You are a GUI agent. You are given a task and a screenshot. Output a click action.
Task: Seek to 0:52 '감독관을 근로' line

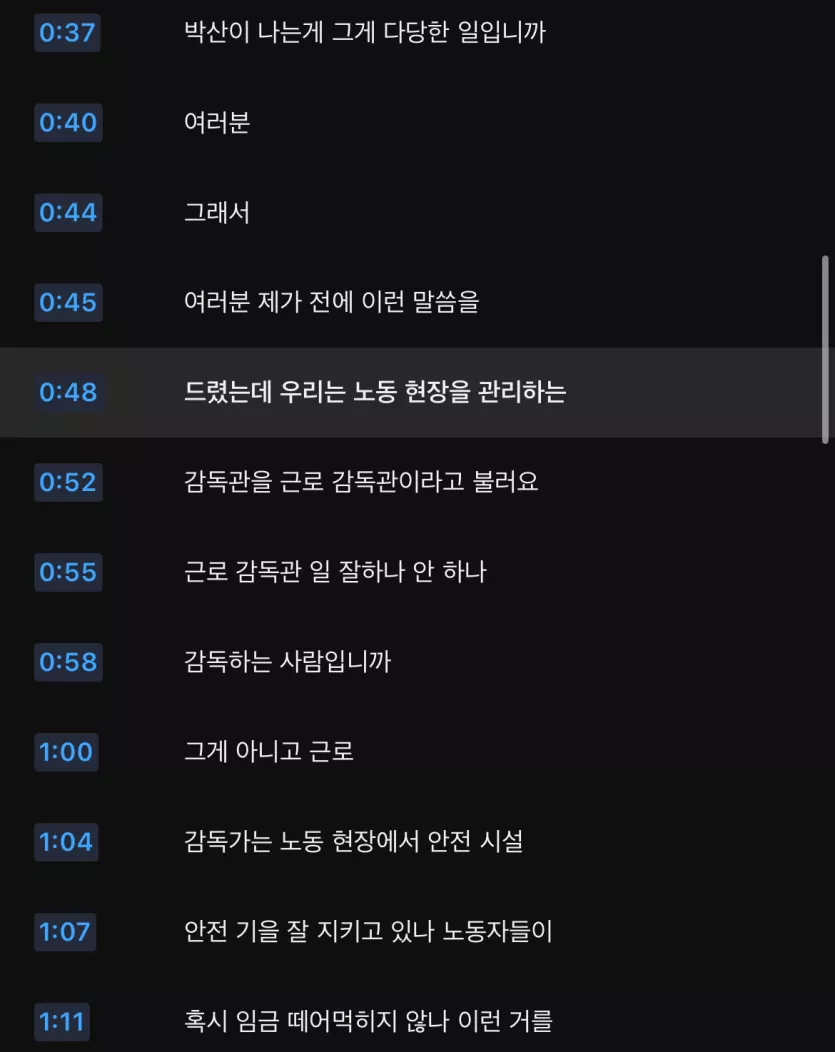[x=361, y=482]
